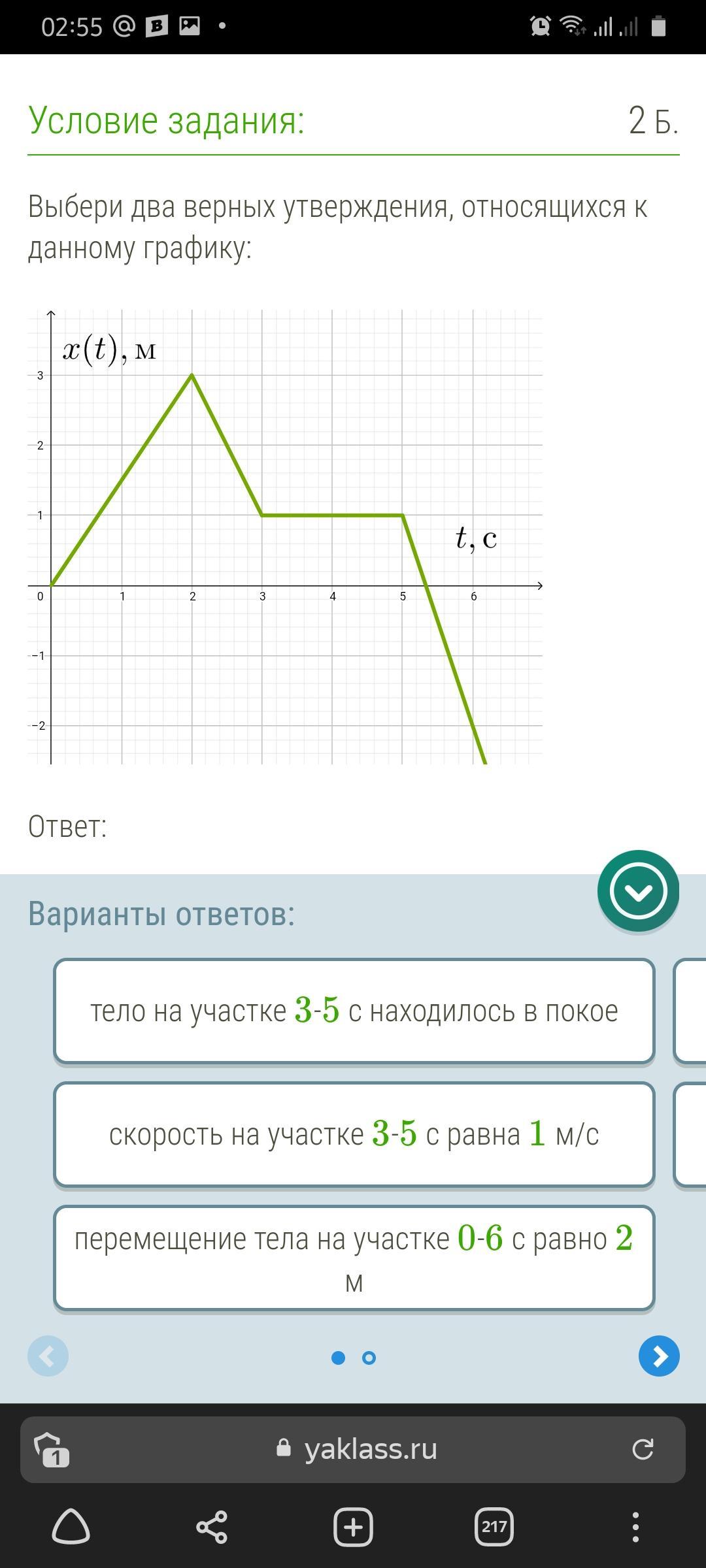The image size is (706, 1568).
Task: Open a new browser tab
Action: click(x=353, y=1527)
